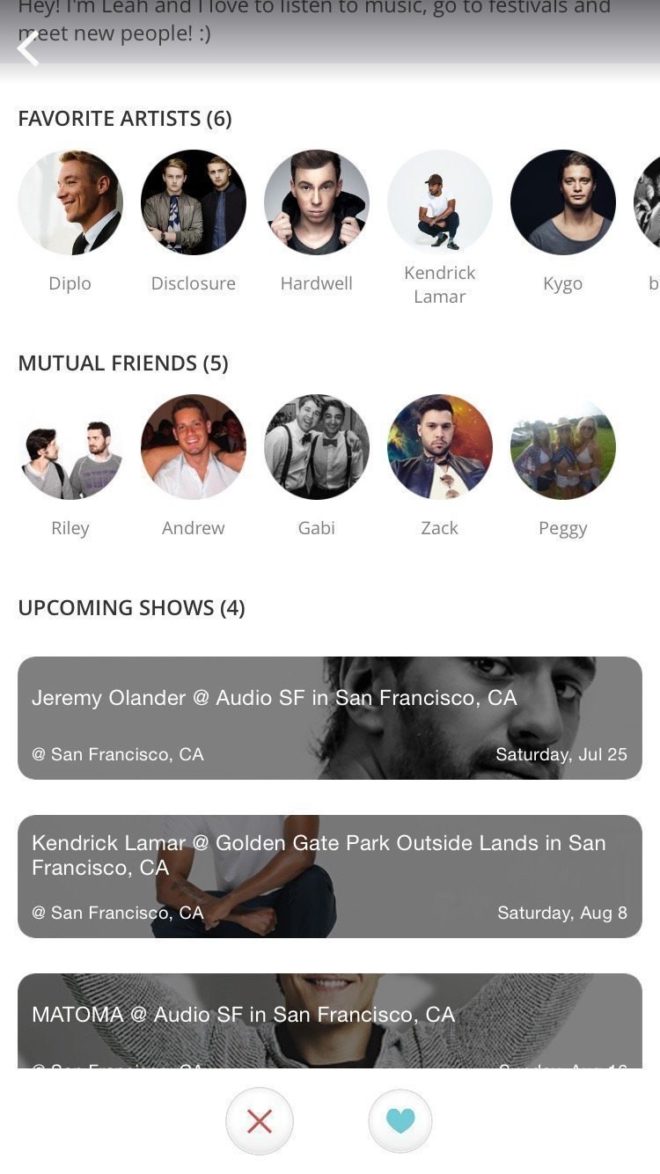View mutual friend Peggy
Image resolution: width=660 pixels, height=1174 pixels.
coord(562,447)
